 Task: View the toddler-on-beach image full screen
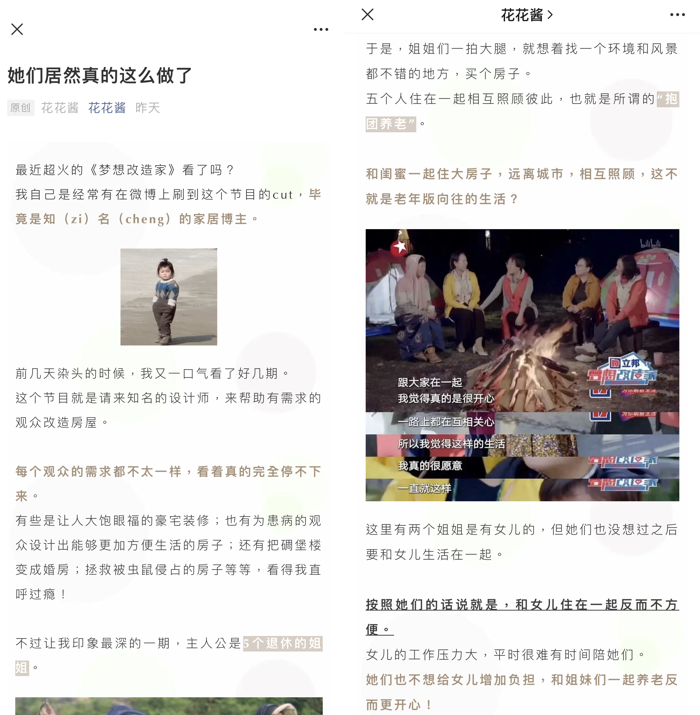tap(169, 296)
